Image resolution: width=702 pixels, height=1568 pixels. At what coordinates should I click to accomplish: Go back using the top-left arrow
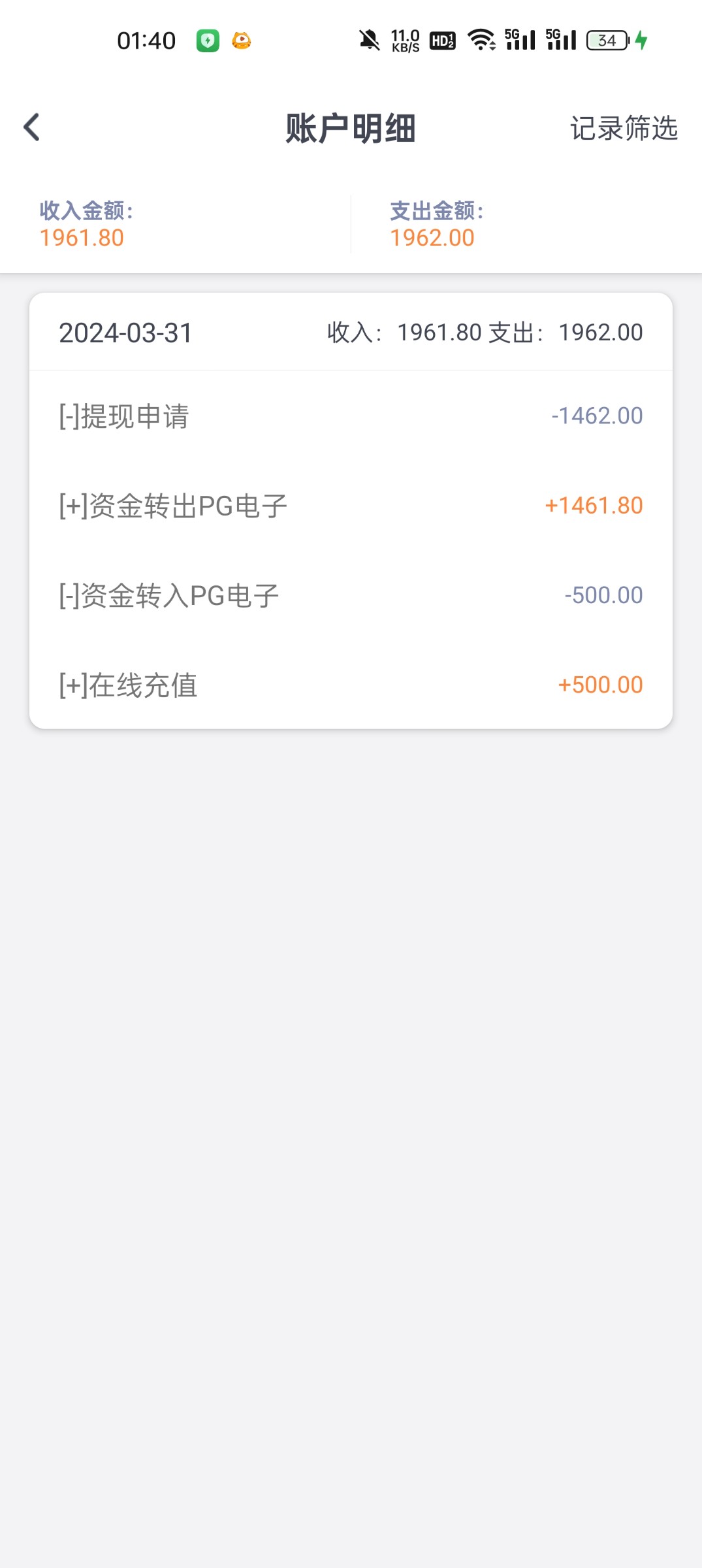click(x=31, y=127)
